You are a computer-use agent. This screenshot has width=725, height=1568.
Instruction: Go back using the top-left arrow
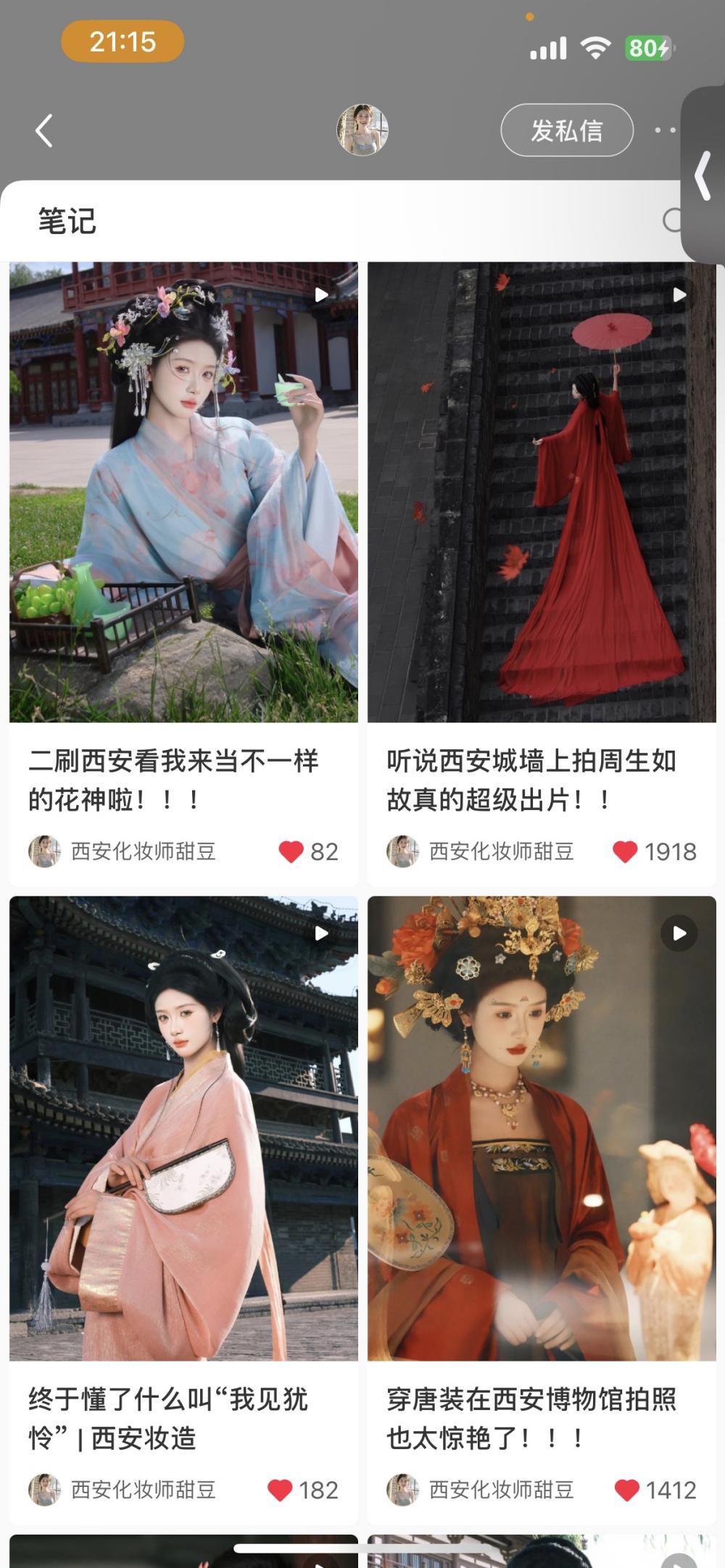[44, 131]
